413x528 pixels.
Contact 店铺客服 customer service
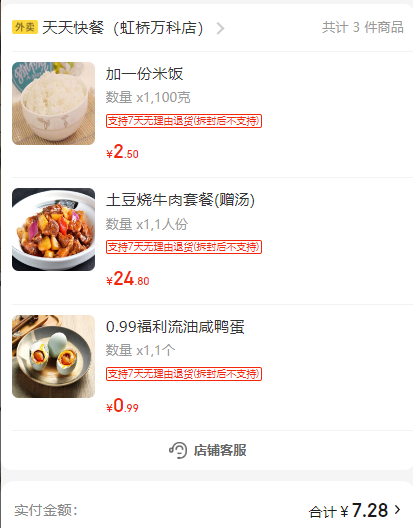point(208,450)
